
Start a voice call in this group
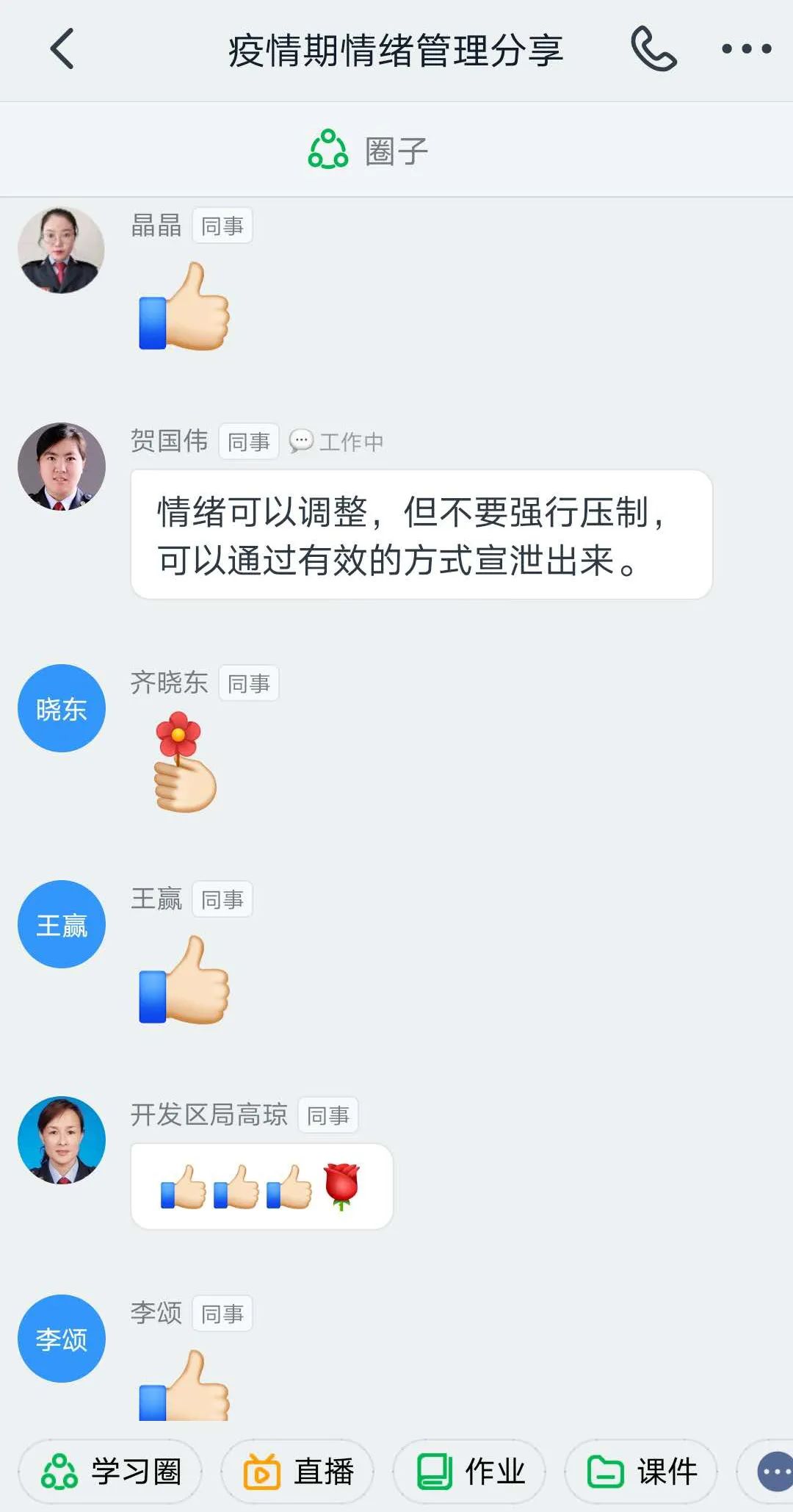click(653, 49)
